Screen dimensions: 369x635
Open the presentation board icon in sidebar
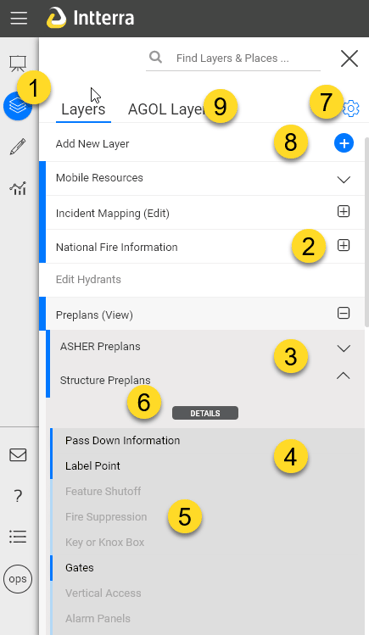tap(18, 64)
